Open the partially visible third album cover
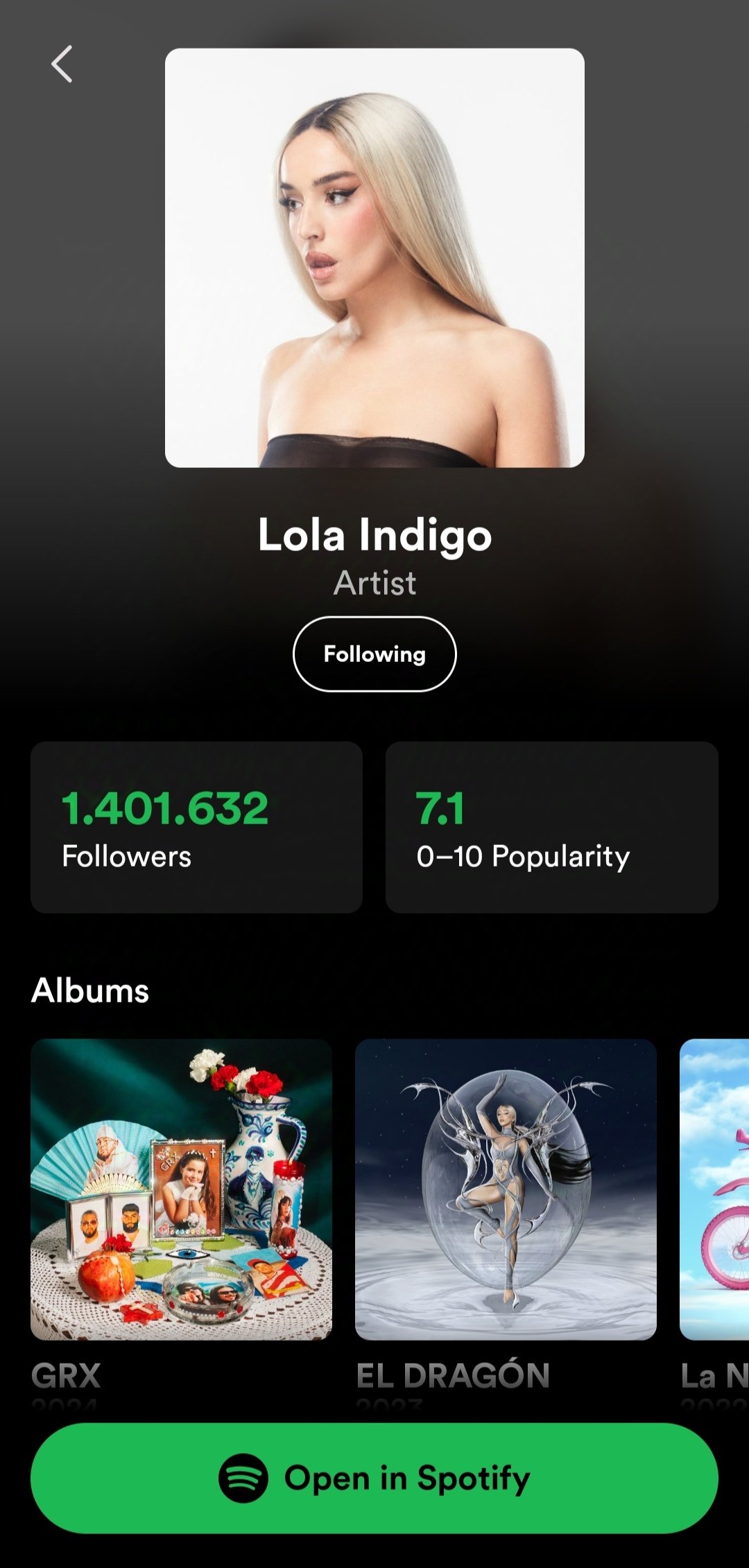 point(716,1189)
